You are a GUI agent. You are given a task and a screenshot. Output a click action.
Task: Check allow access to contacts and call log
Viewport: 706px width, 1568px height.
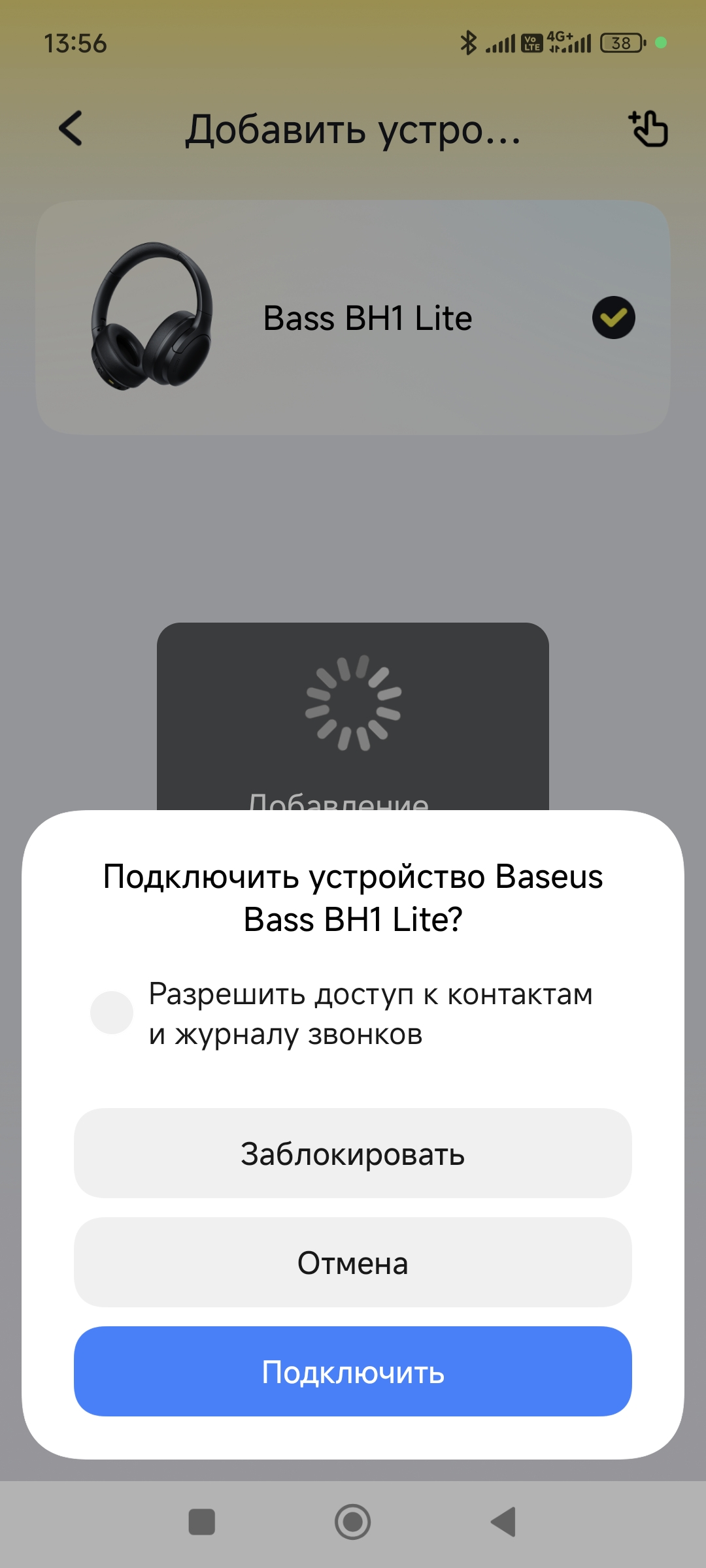112,1013
